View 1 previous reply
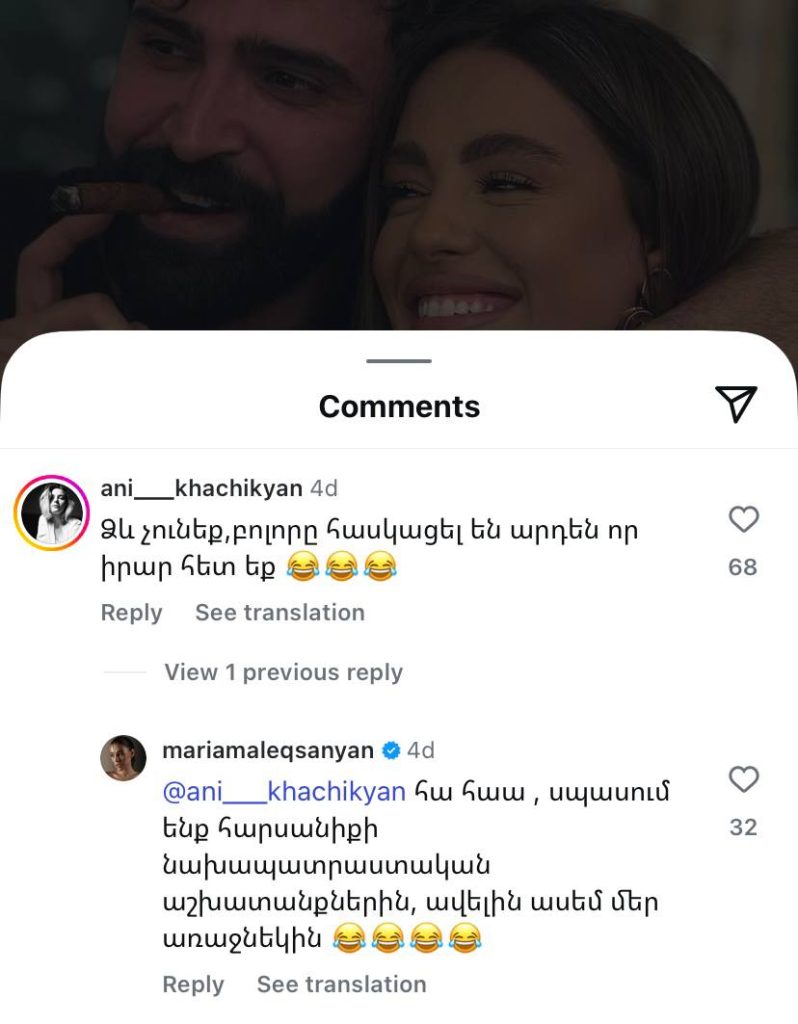This screenshot has width=798, height=1024. [283, 672]
